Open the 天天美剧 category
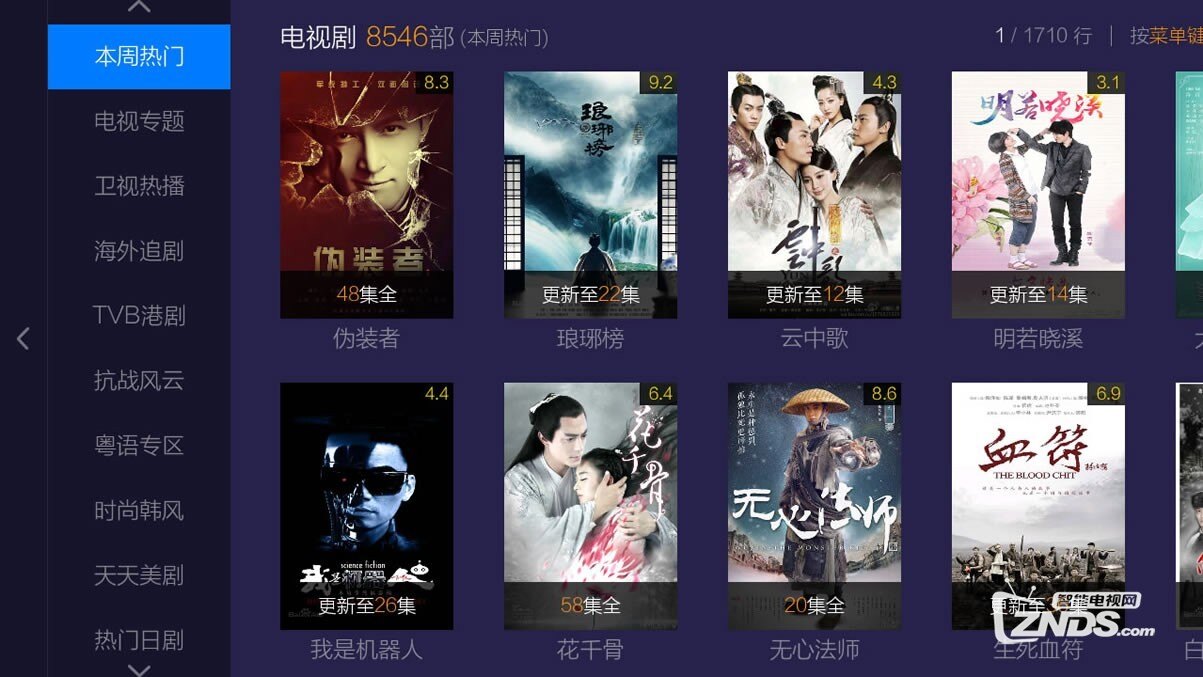Screen dimensions: 1203x677 pyautogui.click(x=139, y=576)
